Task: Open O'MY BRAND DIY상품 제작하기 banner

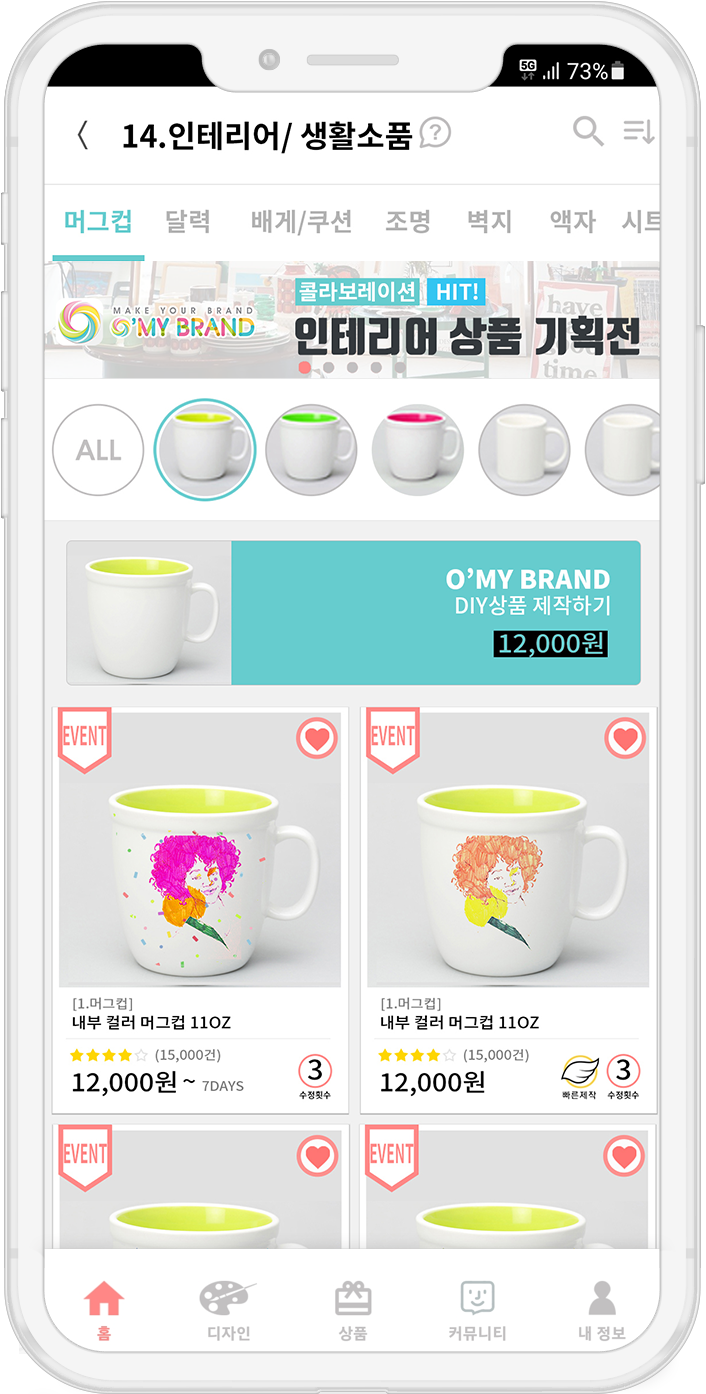Action: (353, 613)
